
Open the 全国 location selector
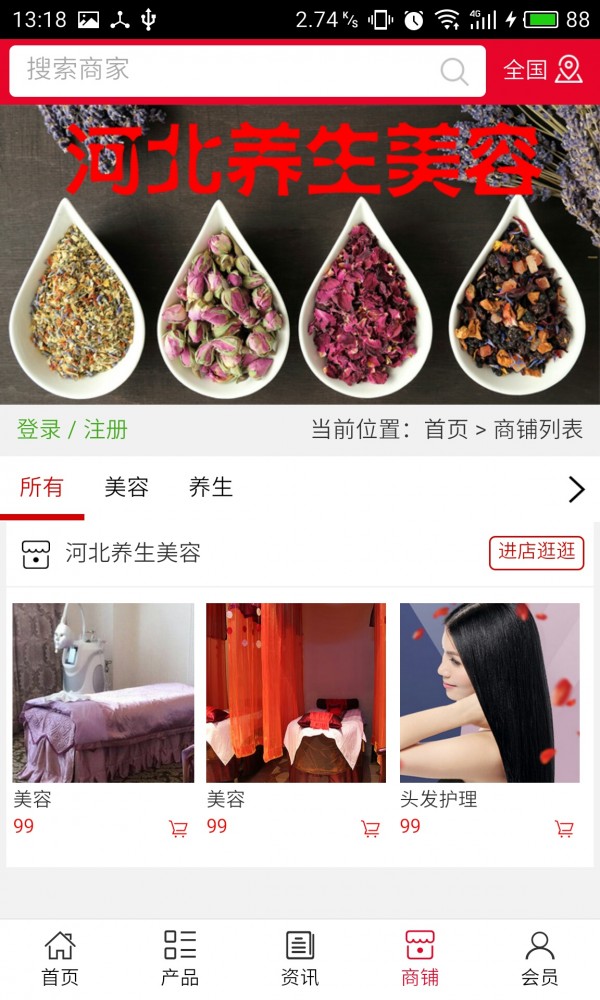[542, 70]
